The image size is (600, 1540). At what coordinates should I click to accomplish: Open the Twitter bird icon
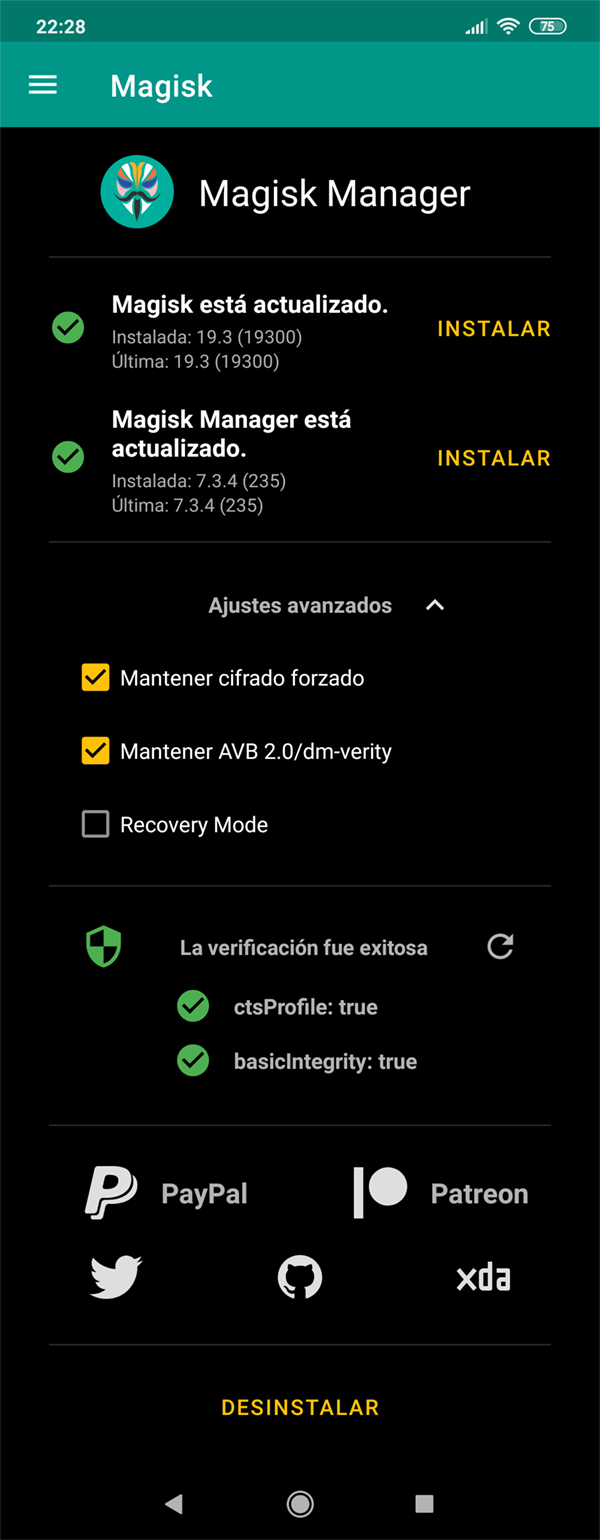115,1277
